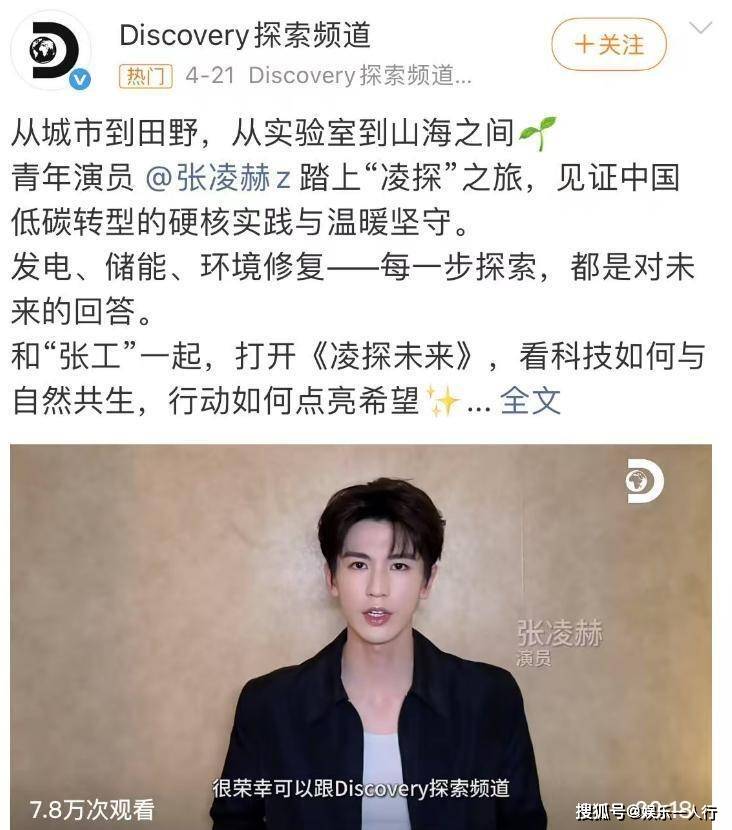Expand the post with the 全文 link
The height and width of the screenshot is (830, 732).
coord(530,400)
